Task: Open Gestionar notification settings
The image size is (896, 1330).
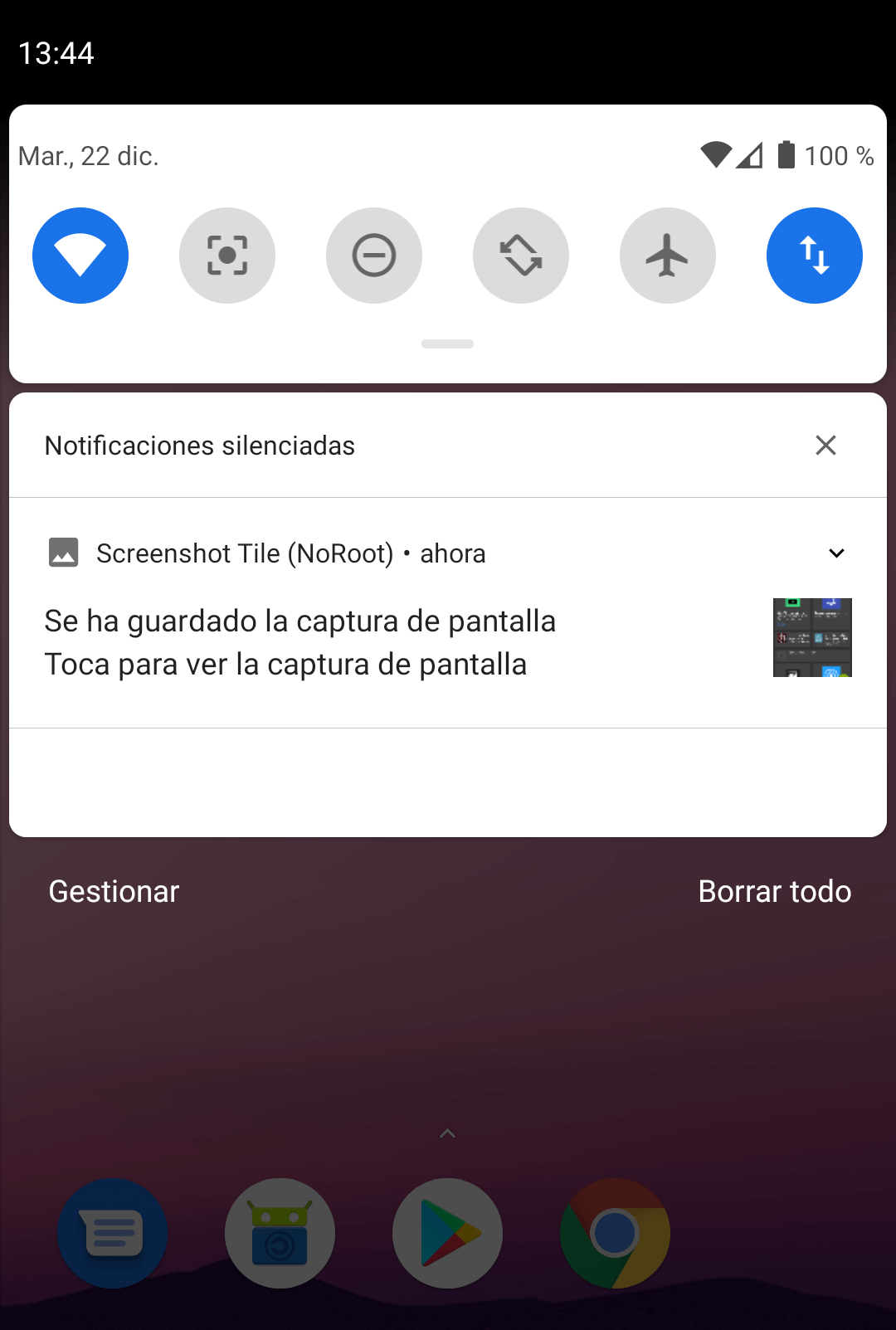Action: coord(114,892)
